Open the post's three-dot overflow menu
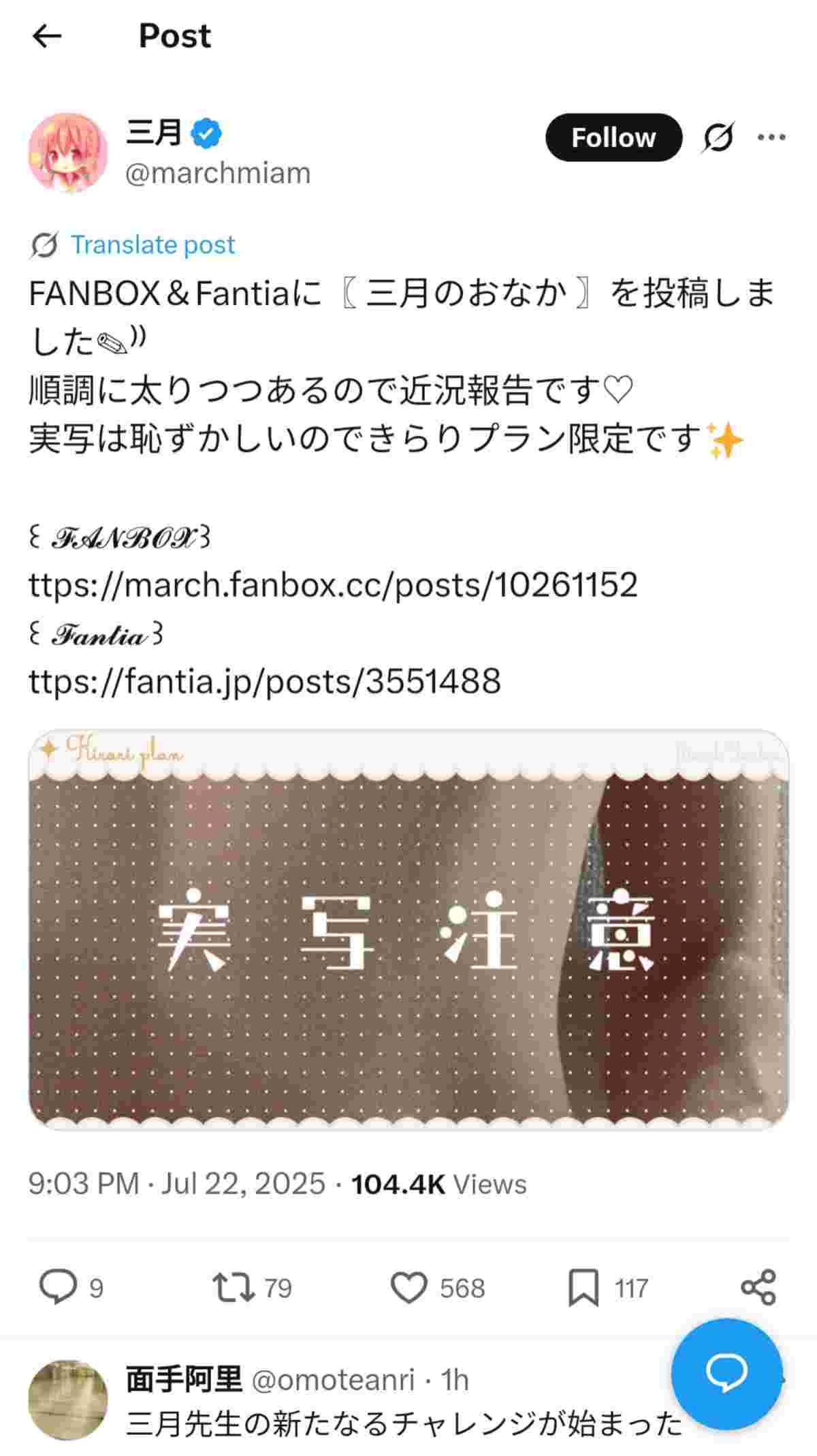Viewport: 817px width, 1456px height. pos(771,138)
